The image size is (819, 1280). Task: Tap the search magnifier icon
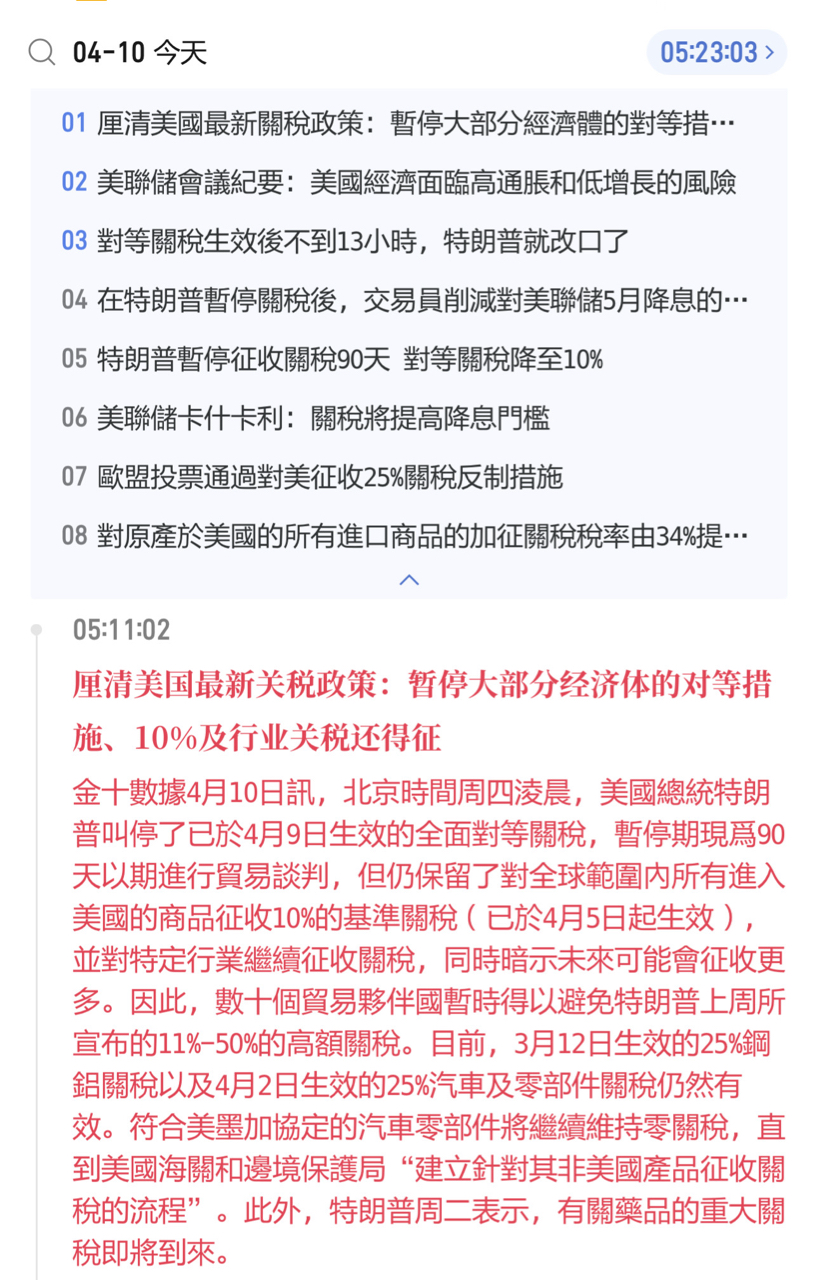[42, 52]
